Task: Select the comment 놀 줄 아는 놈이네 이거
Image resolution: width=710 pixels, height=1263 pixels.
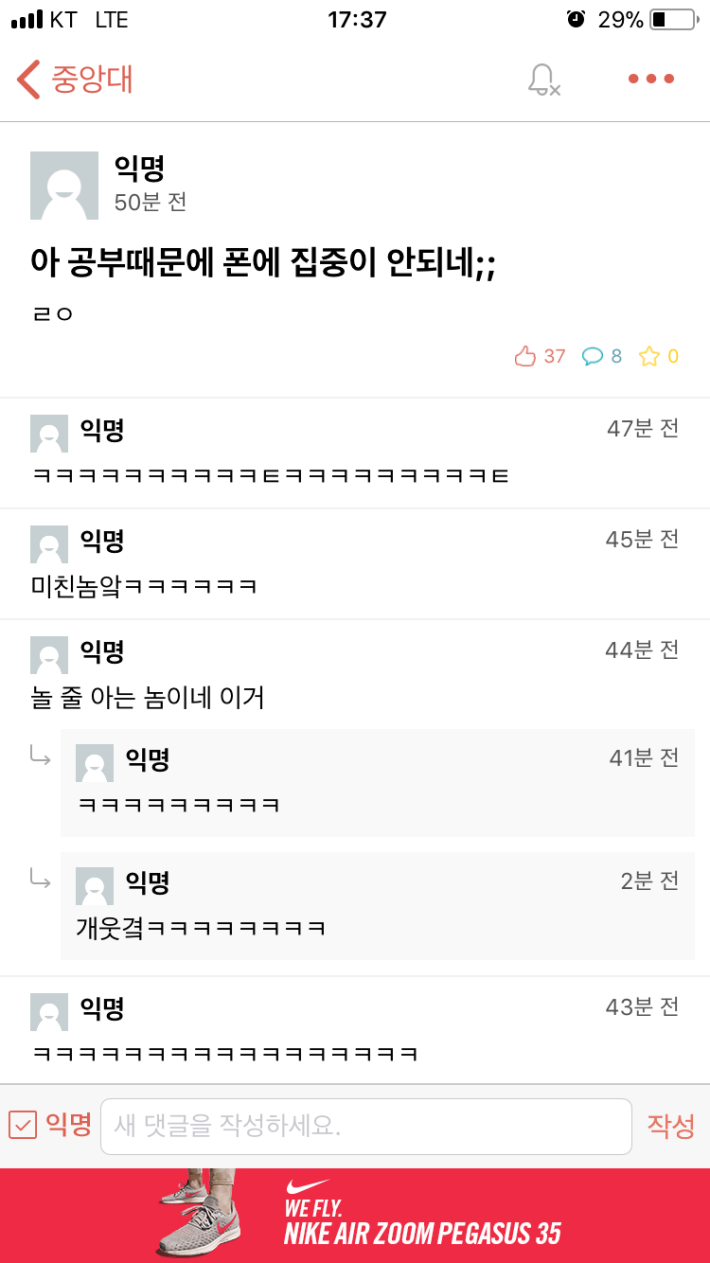Action: coord(148,697)
